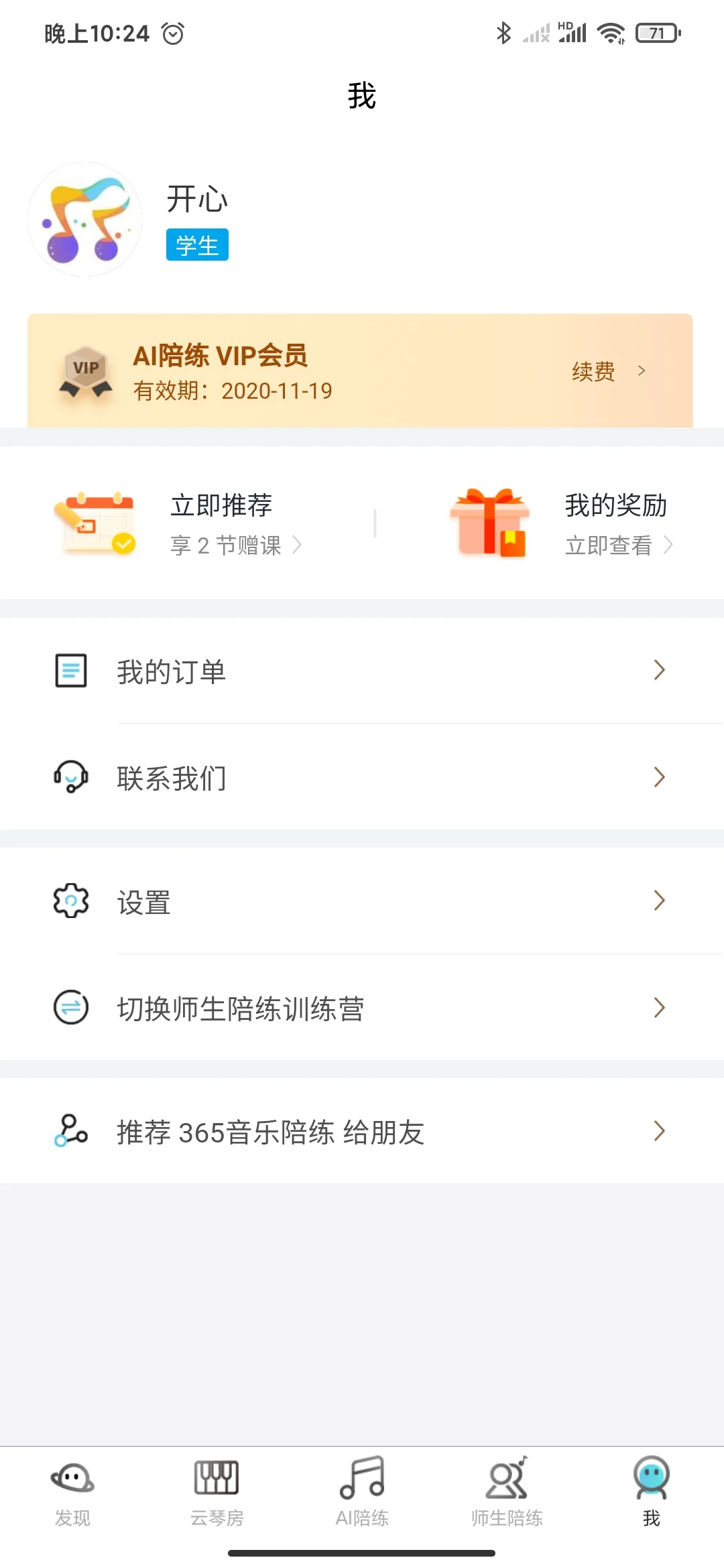Switch to the 师生陪练 tab
Viewport: 724px width, 1568px height.
[507, 1491]
